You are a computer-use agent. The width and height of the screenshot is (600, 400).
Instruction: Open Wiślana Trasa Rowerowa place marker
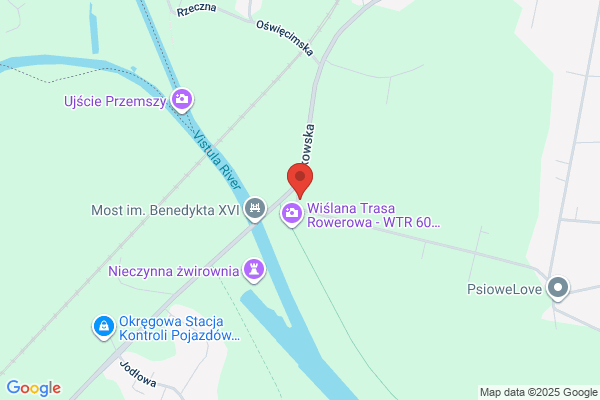tap(292, 212)
